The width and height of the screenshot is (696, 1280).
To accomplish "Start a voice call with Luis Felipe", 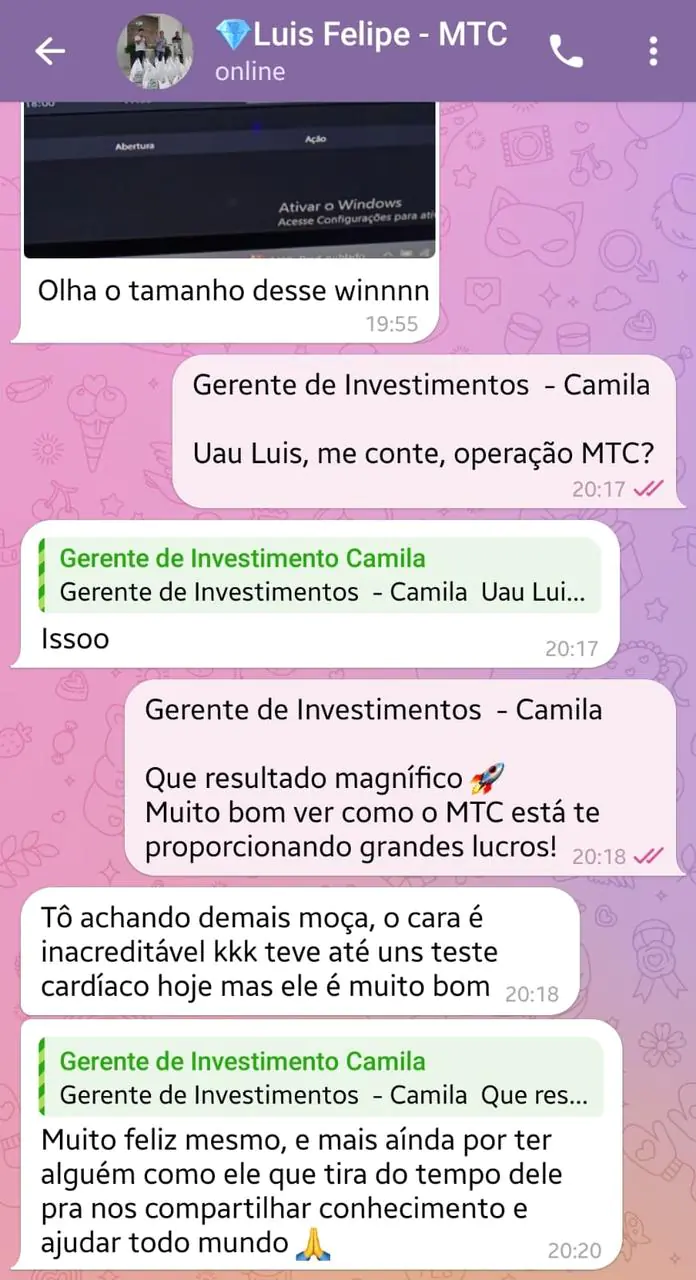I will (566, 52).
